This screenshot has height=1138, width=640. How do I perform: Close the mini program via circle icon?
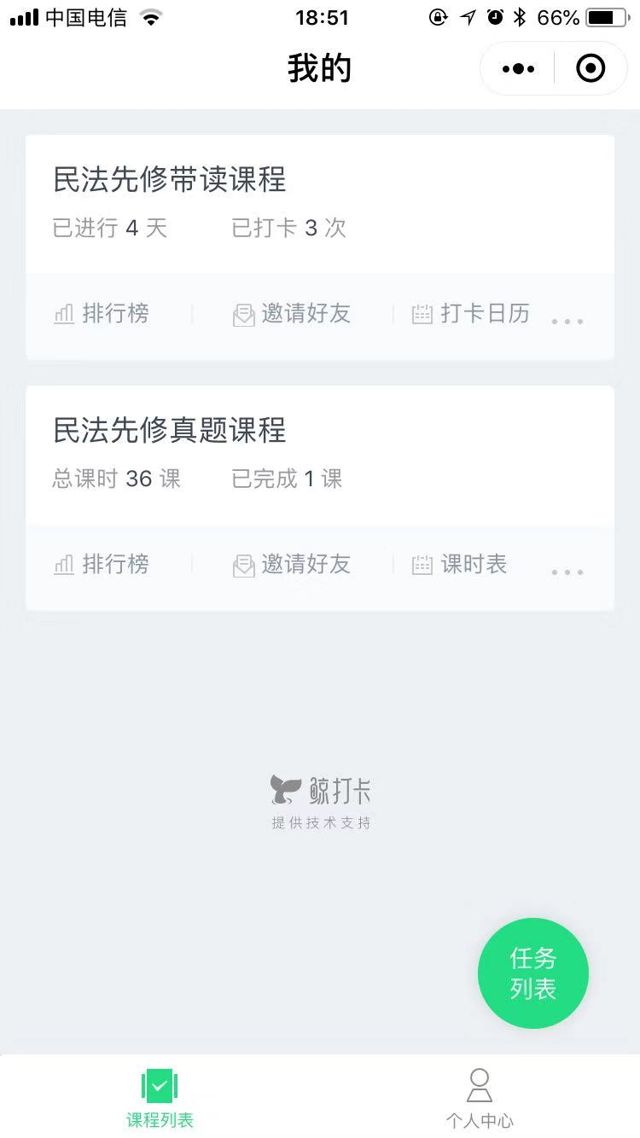click(x=591, y=69)
